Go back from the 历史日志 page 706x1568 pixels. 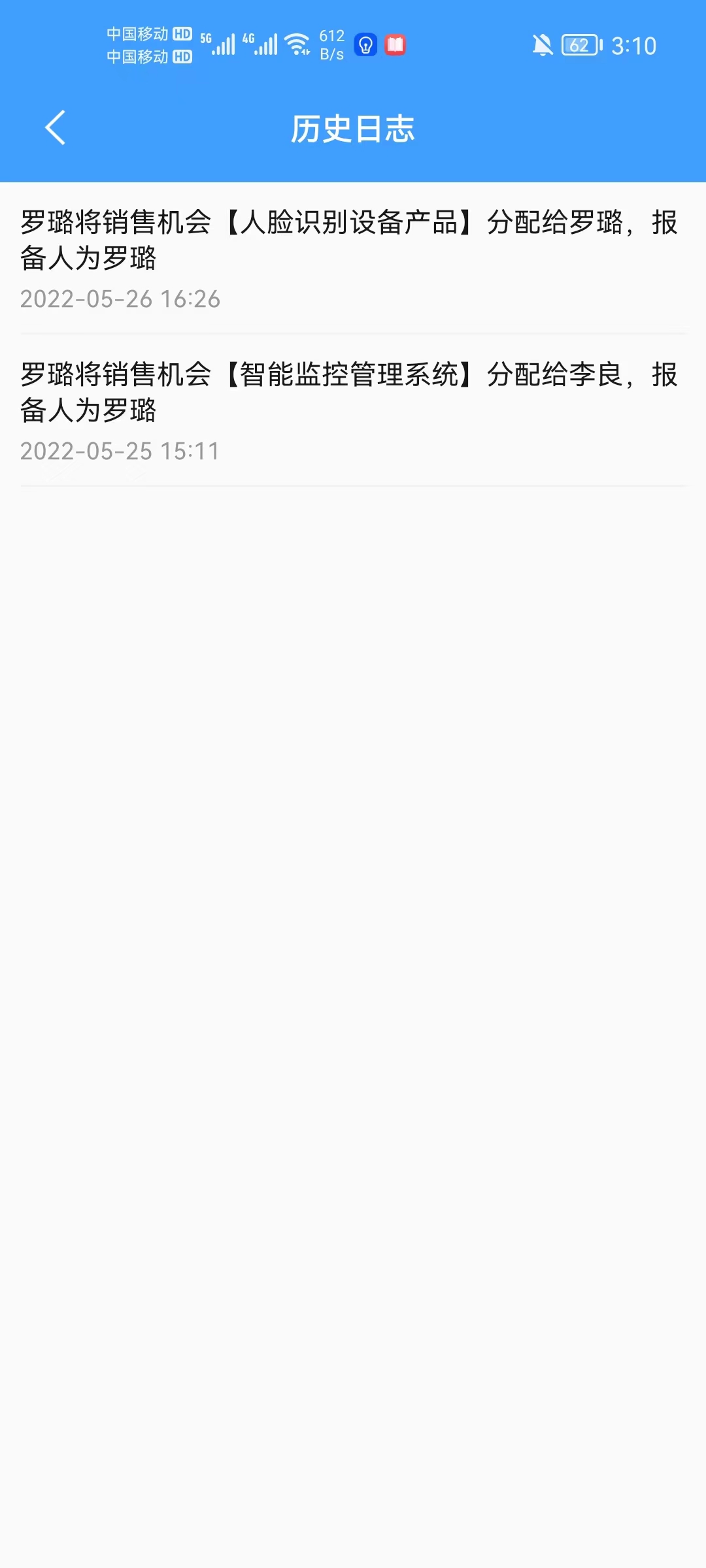point(55,127)
